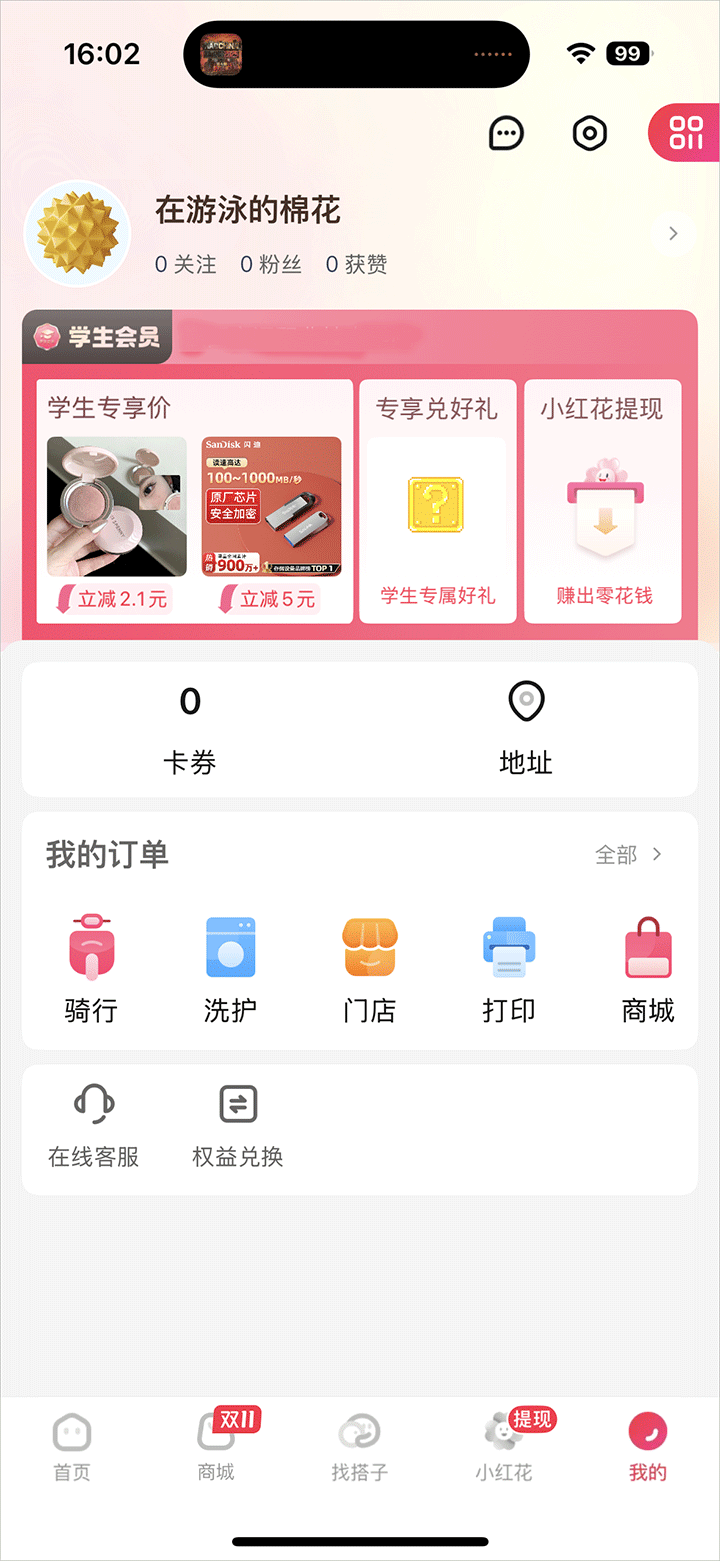Open the 小红花提现 card
720x1561 pixels.
click(x=603, y=502)
